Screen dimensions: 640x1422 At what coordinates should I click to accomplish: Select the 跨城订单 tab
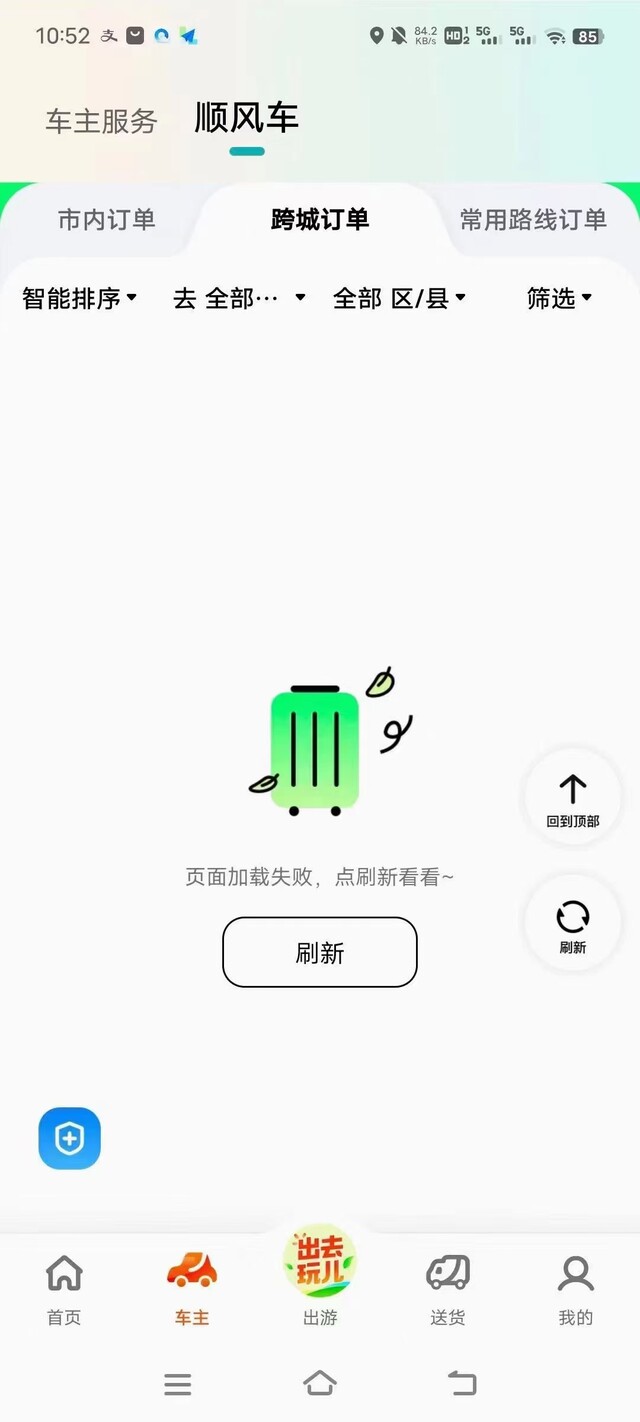coord(320,219)
